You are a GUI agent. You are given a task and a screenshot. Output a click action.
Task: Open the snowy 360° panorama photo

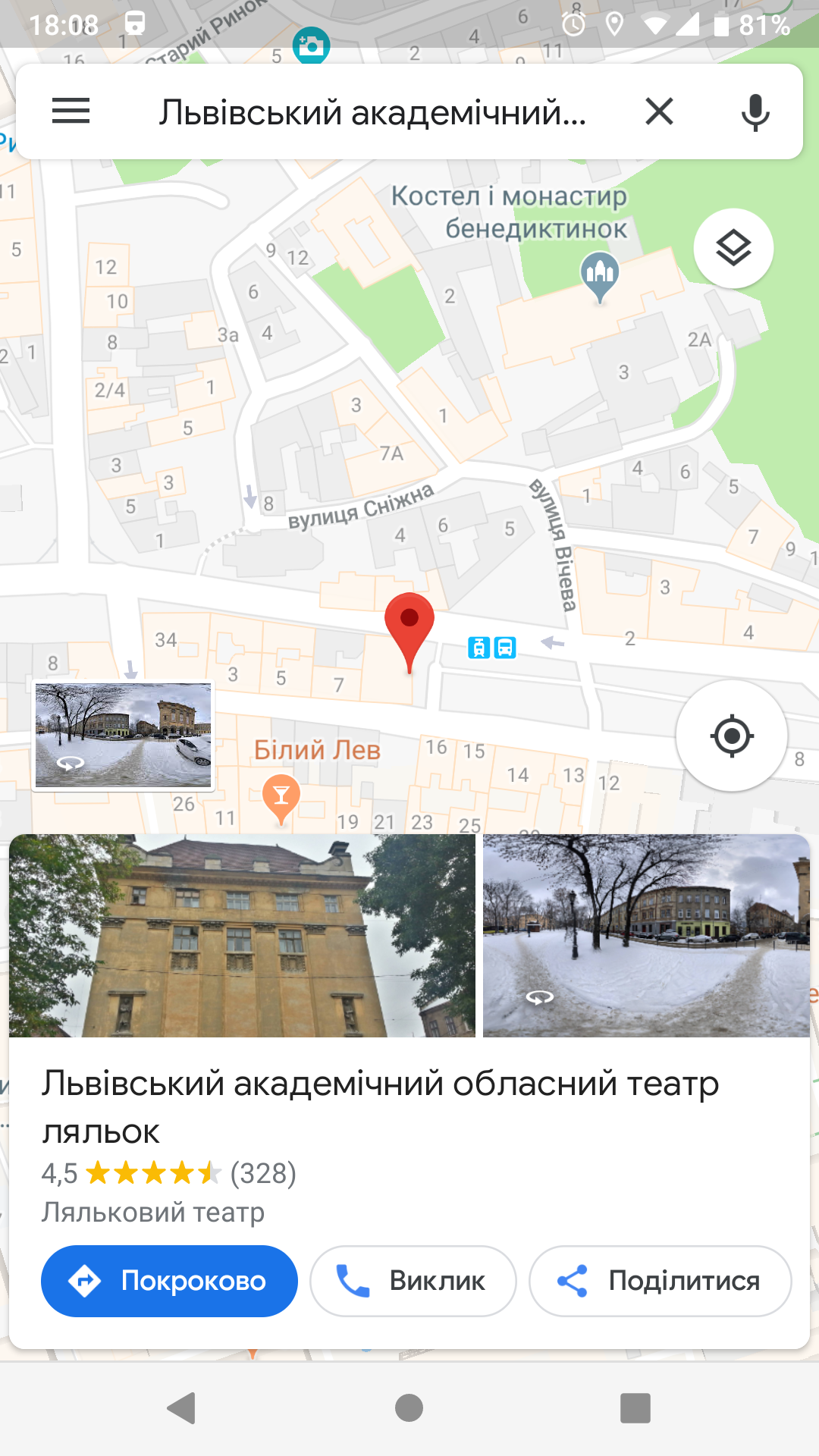[x=646, y=935]
